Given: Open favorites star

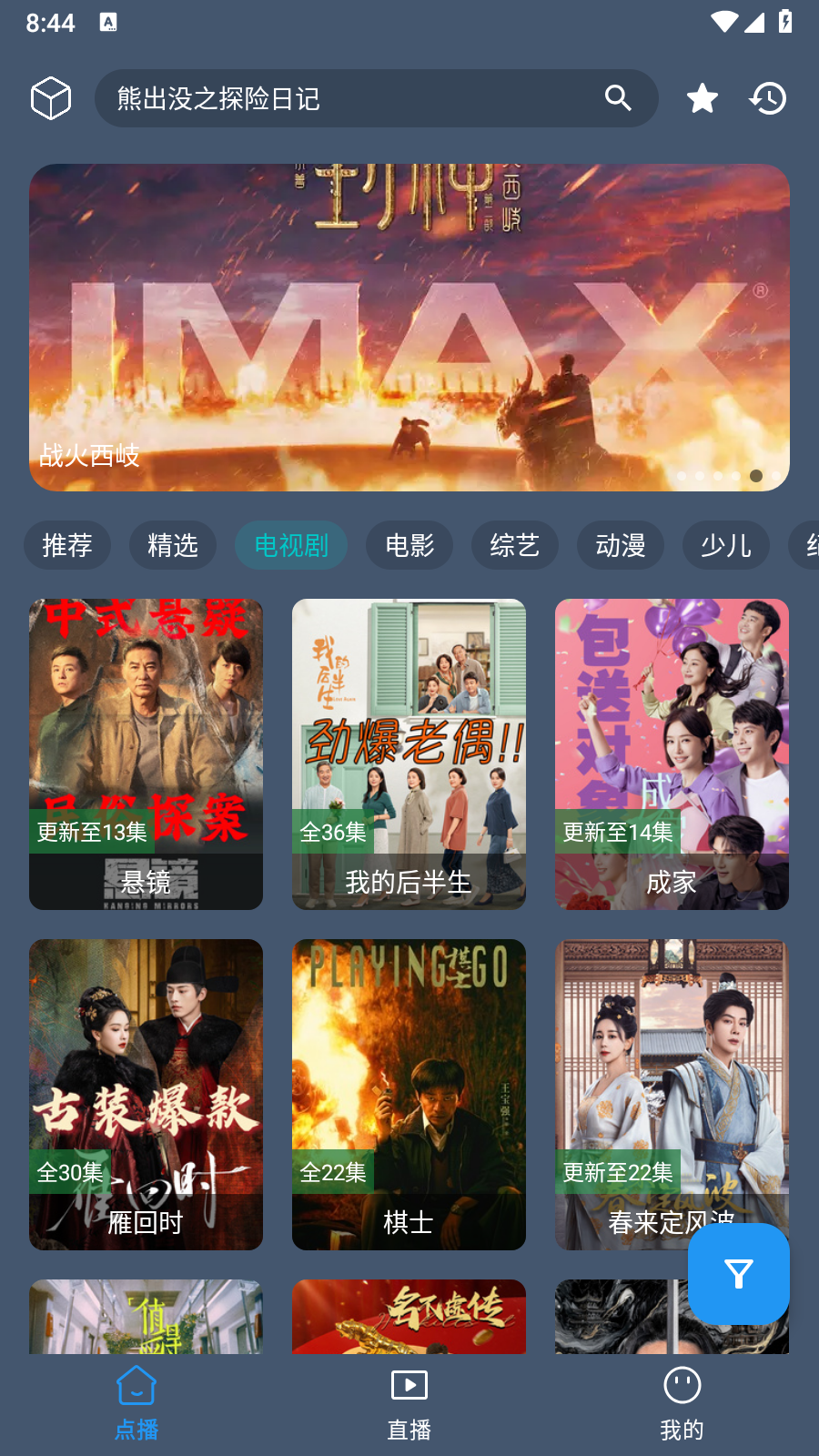Looking at the screenshot, I should [x=702, y=98].
